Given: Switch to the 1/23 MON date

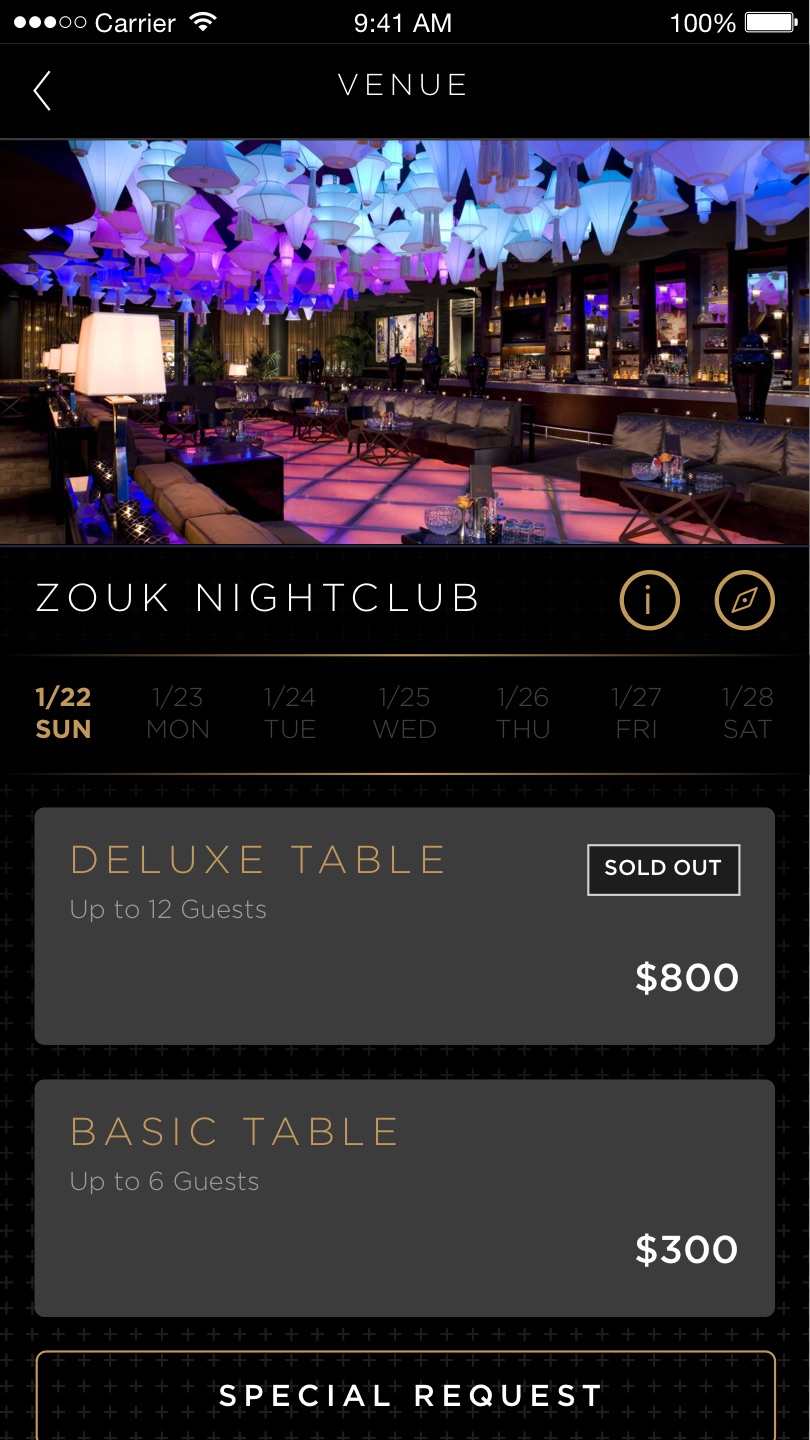Looking at the screenshot, I should point(178,713).
